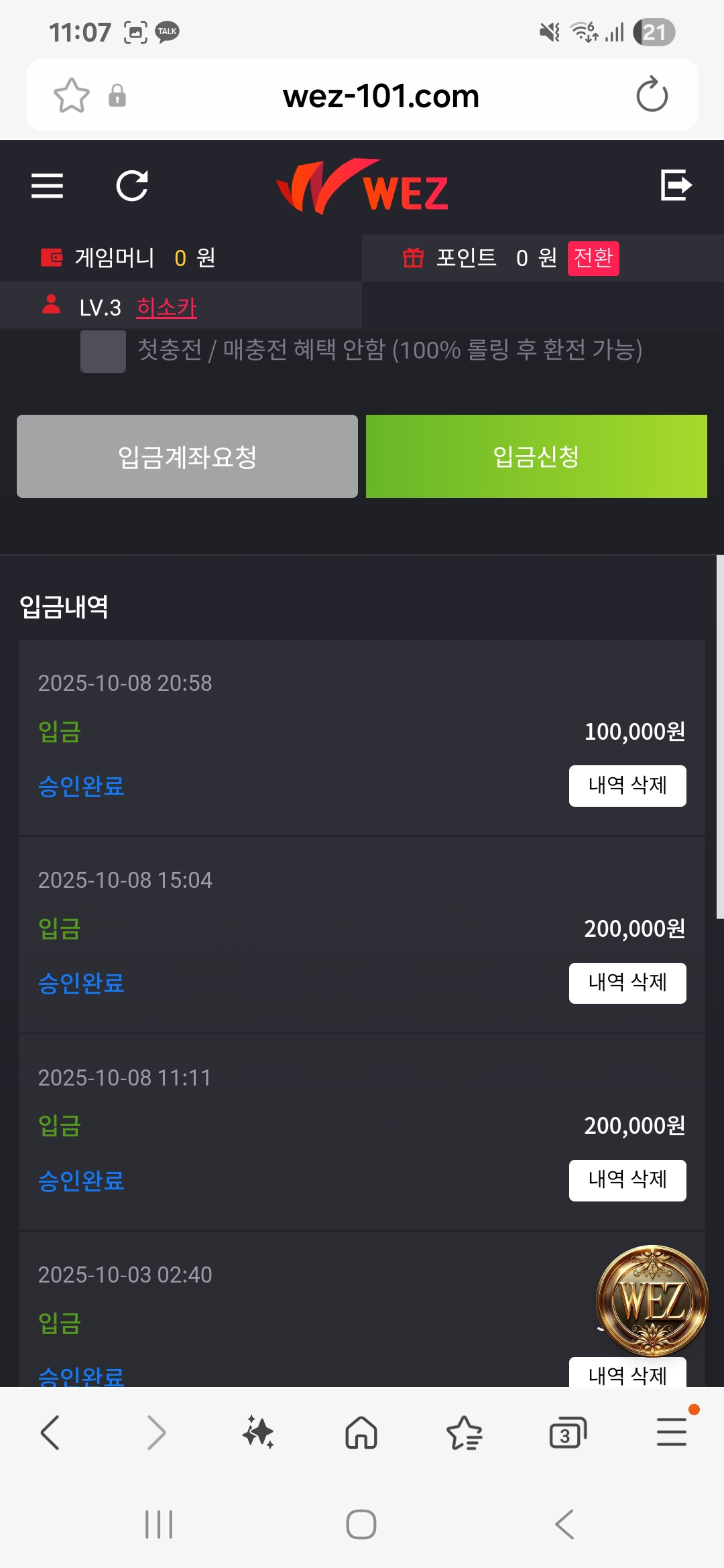Delete the 2025-10-03 02:40 deposit record
The width and height of the screenshot is (724, 1568).
point(627,1374)
